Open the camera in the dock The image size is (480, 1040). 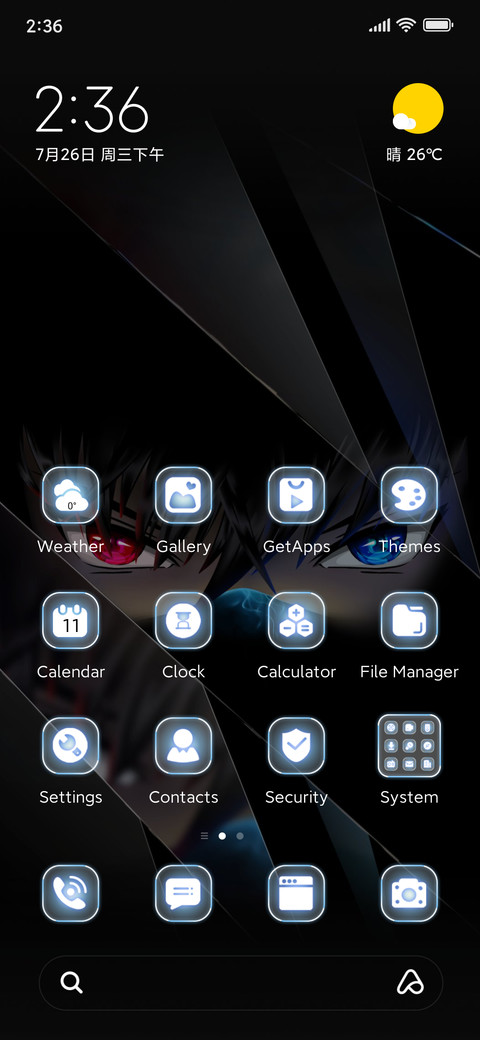click(409, 893)
